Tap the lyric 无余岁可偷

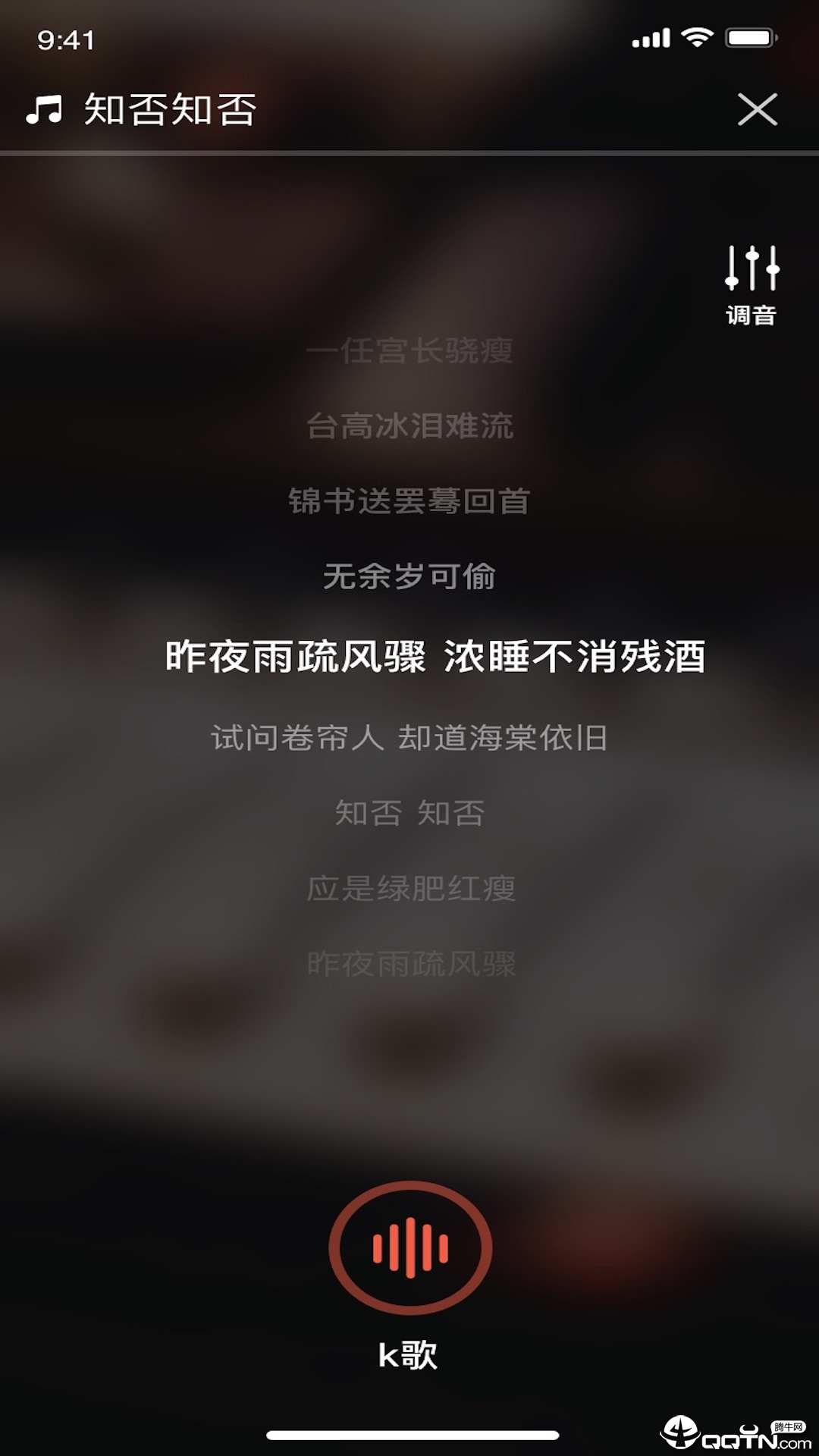pyautogui.click(x=409, y=576)
